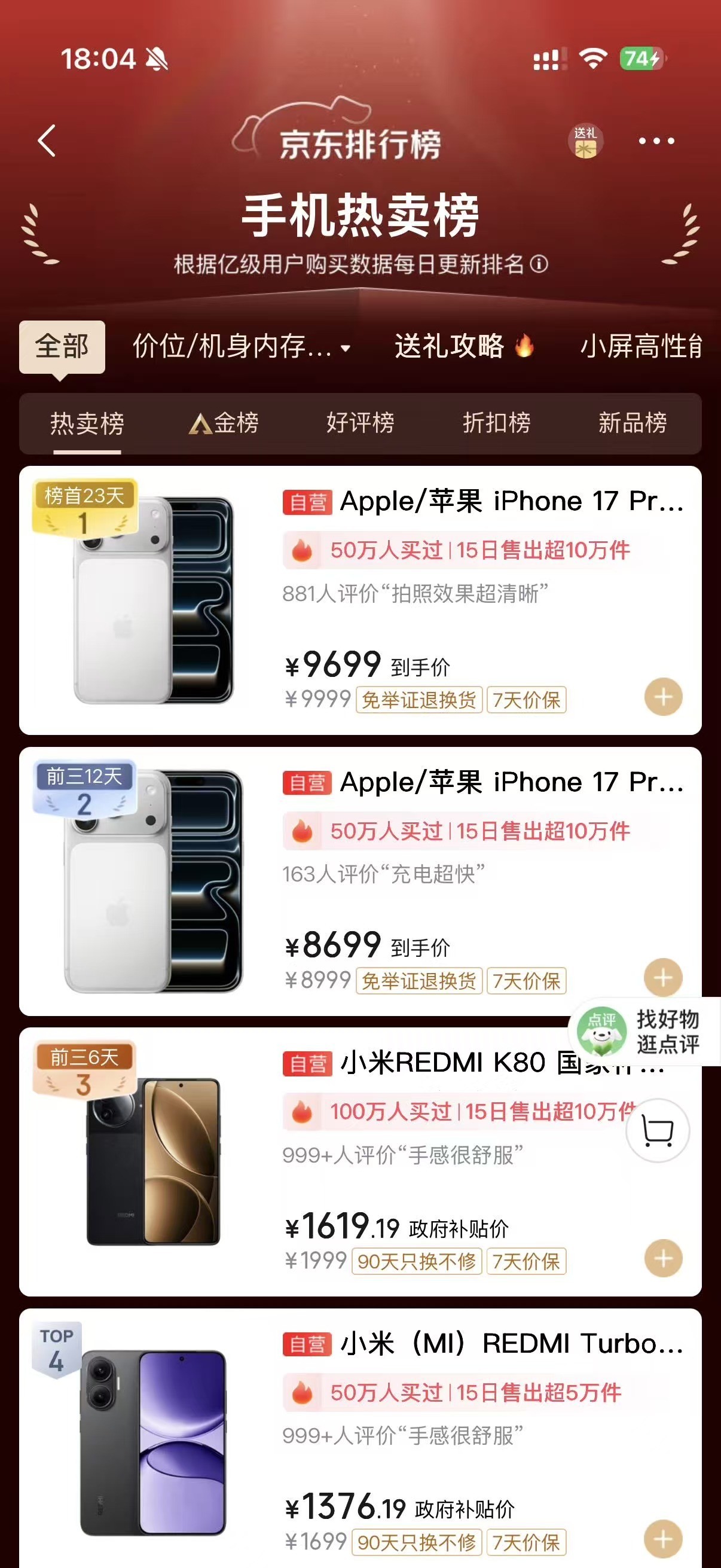Go back from the JD ranking page
The image size is (721, 1568).
pos(47,141)
